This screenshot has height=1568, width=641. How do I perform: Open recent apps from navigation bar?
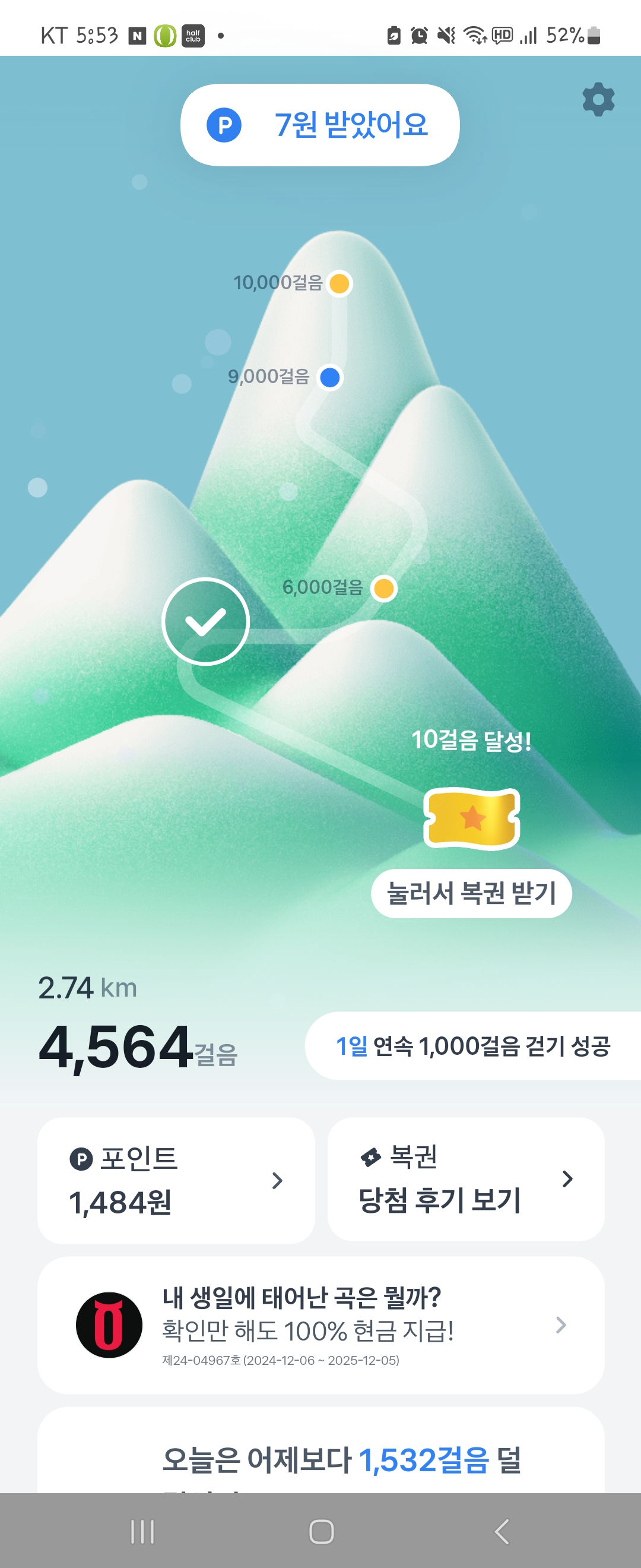click(142, 1532)
